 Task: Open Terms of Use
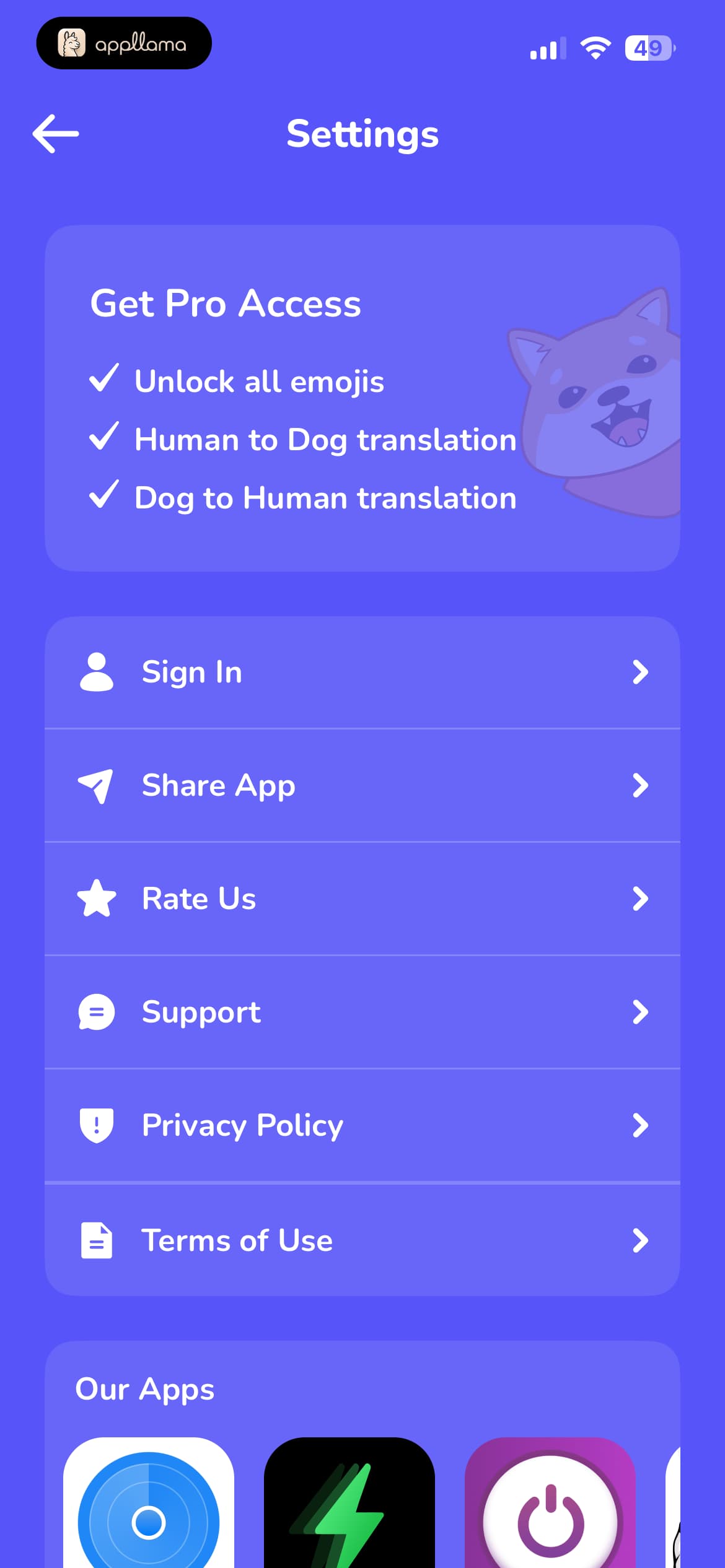[362, 1240]
